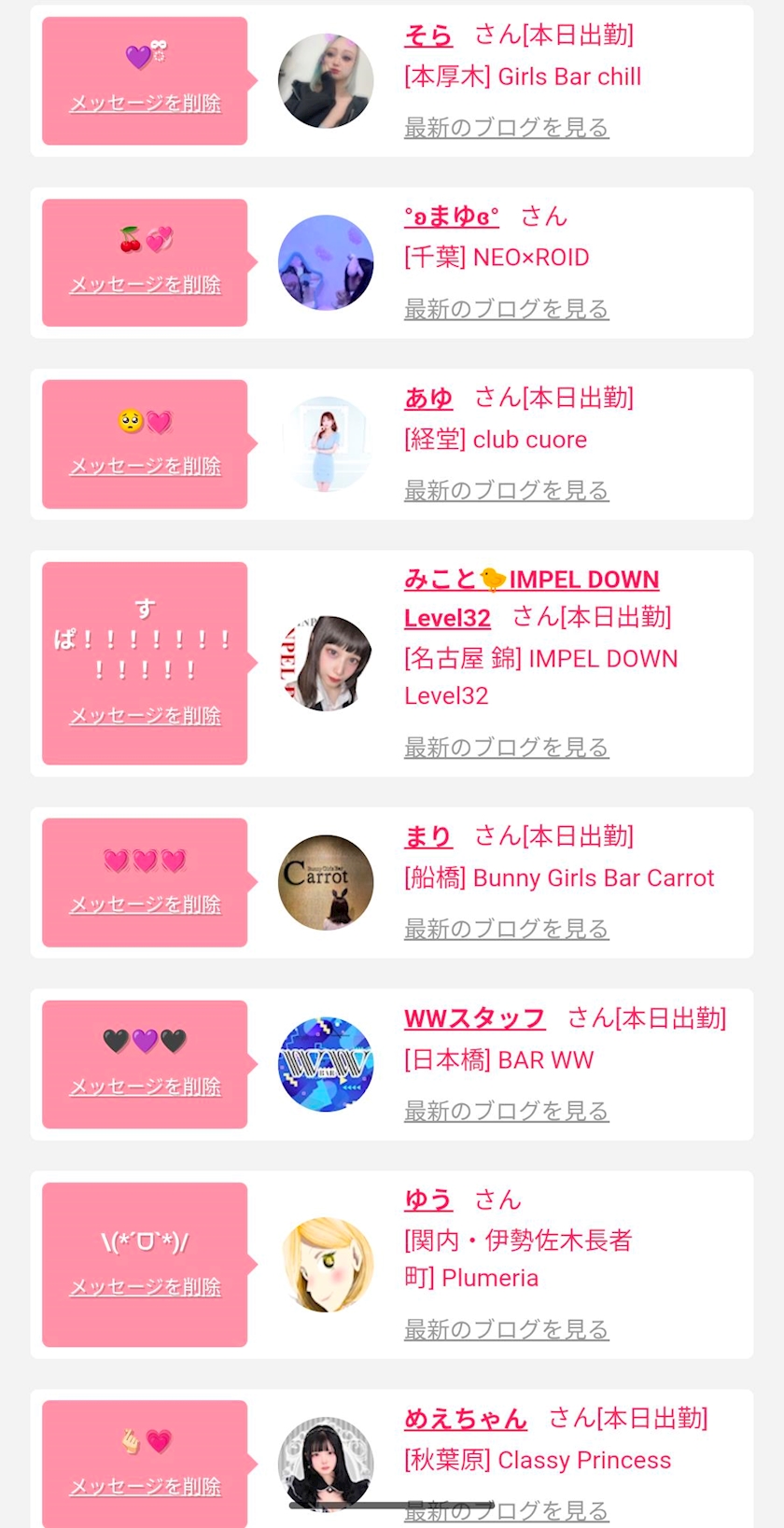Open ゆう's profile name link
The width and height of the screenshot is (784, 1528).
pos(428,1199)
